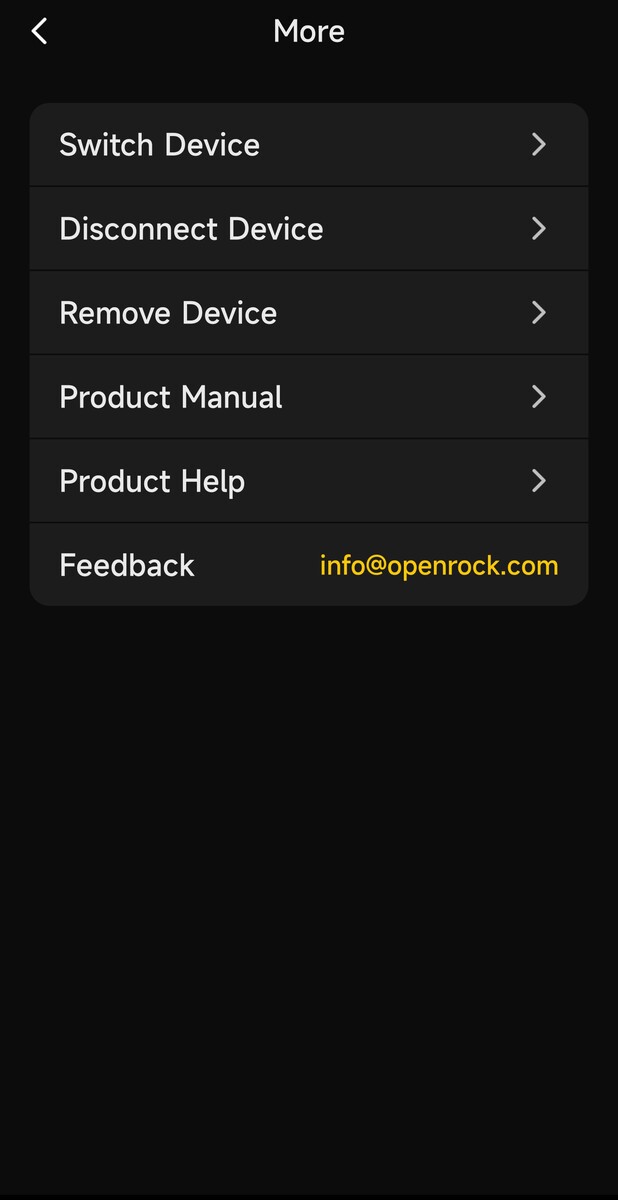The image size is (618, 1200).
Task: Choose Remove Device
Action: tap(308, 313)
